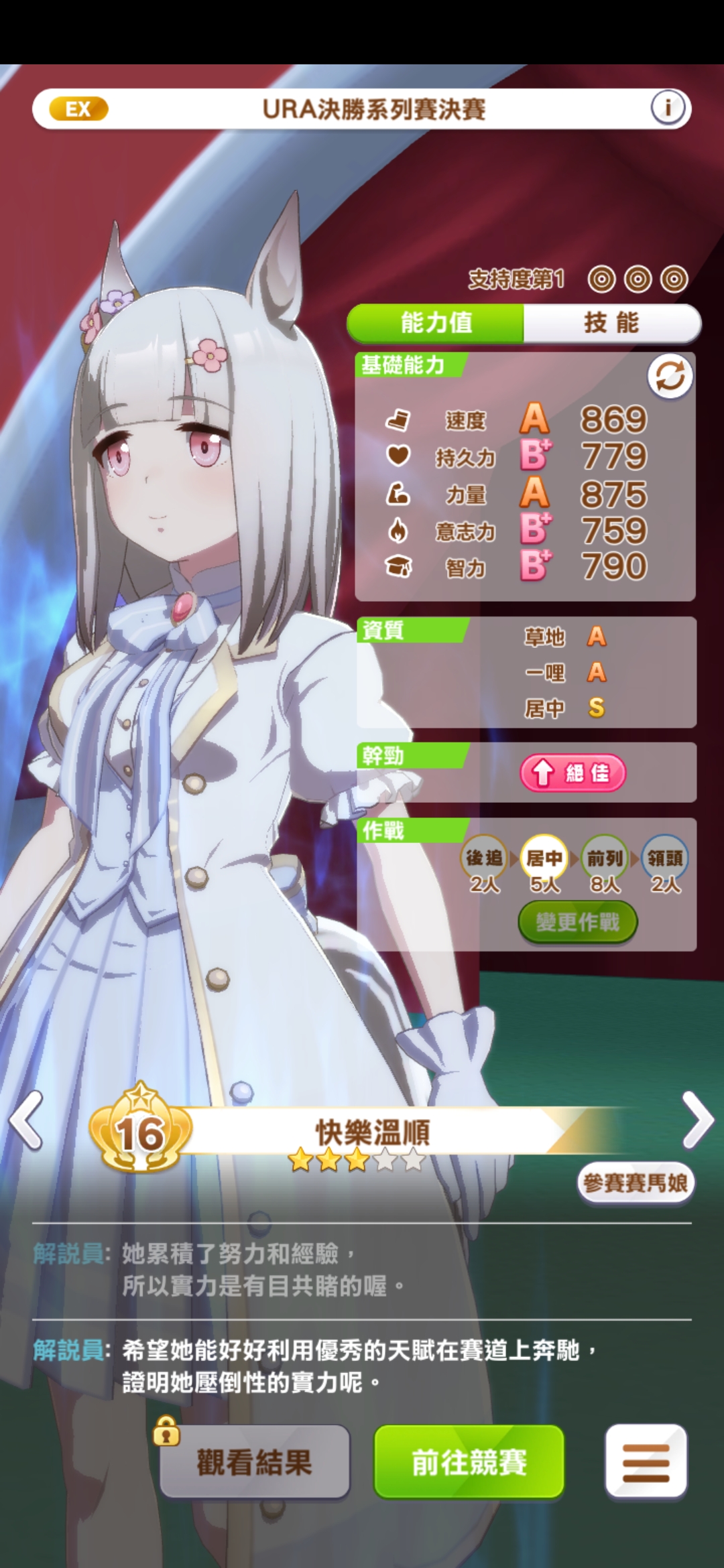
Task: Tap 前往競賽 to start the race
Action: (x=469, y=1462)
